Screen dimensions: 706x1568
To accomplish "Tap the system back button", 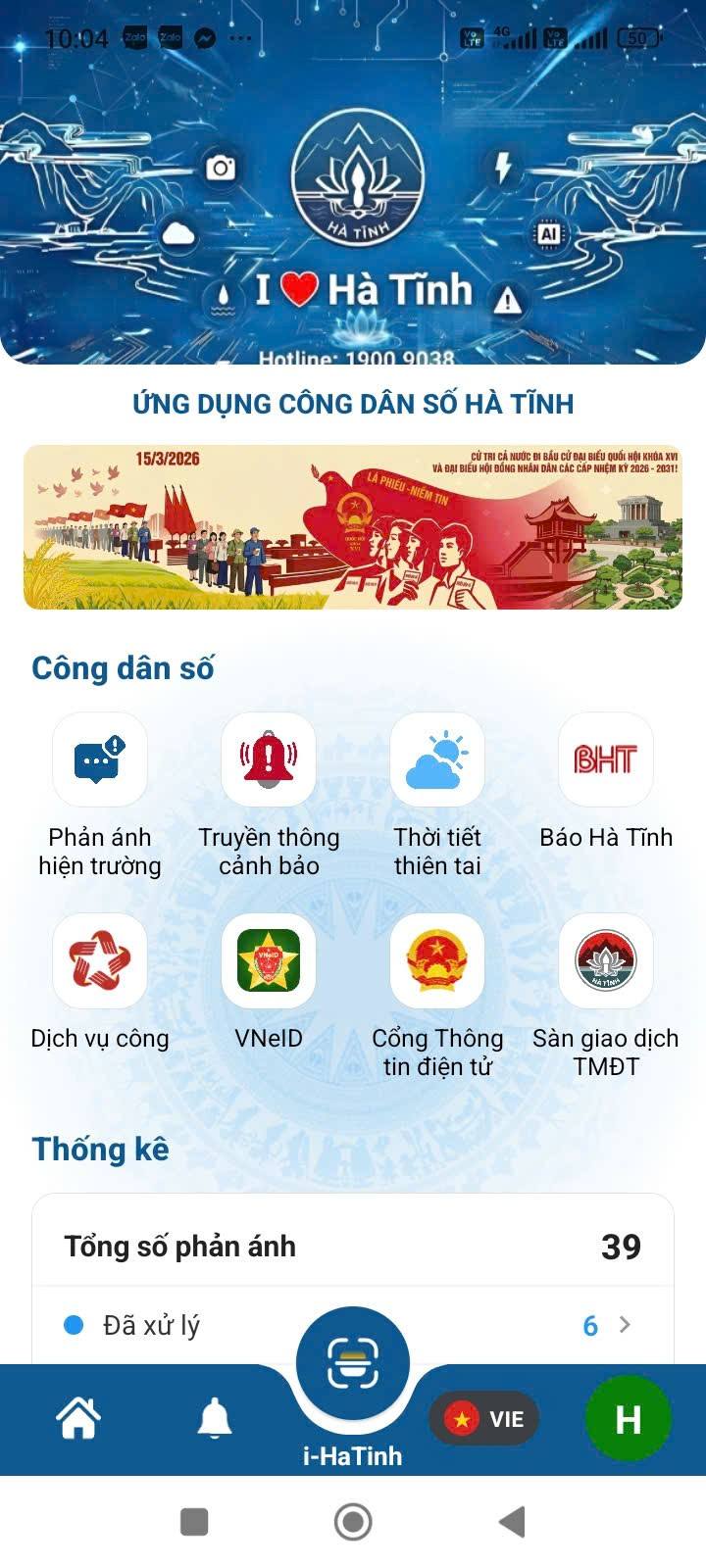I will (512, 1522).
